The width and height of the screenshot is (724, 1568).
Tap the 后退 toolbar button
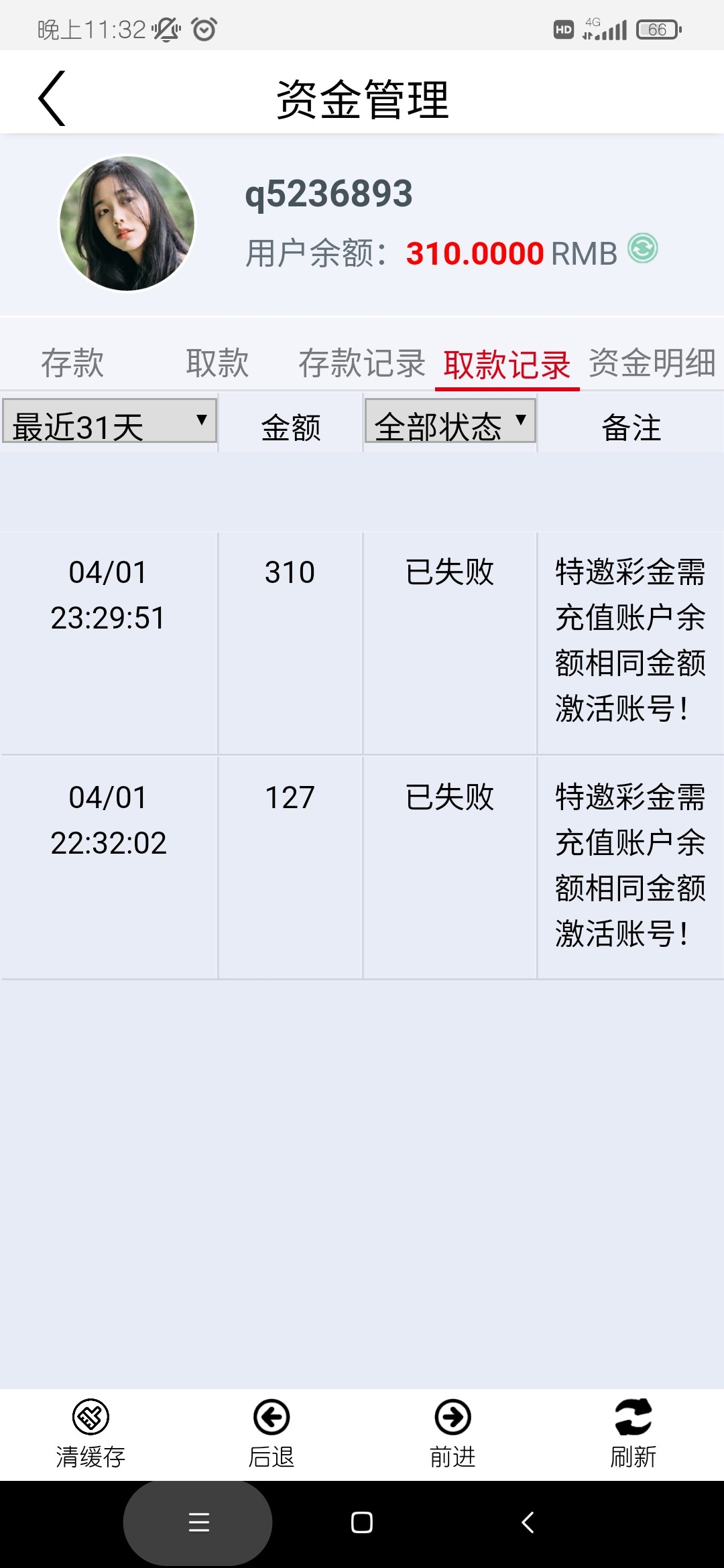[271, 1433]
